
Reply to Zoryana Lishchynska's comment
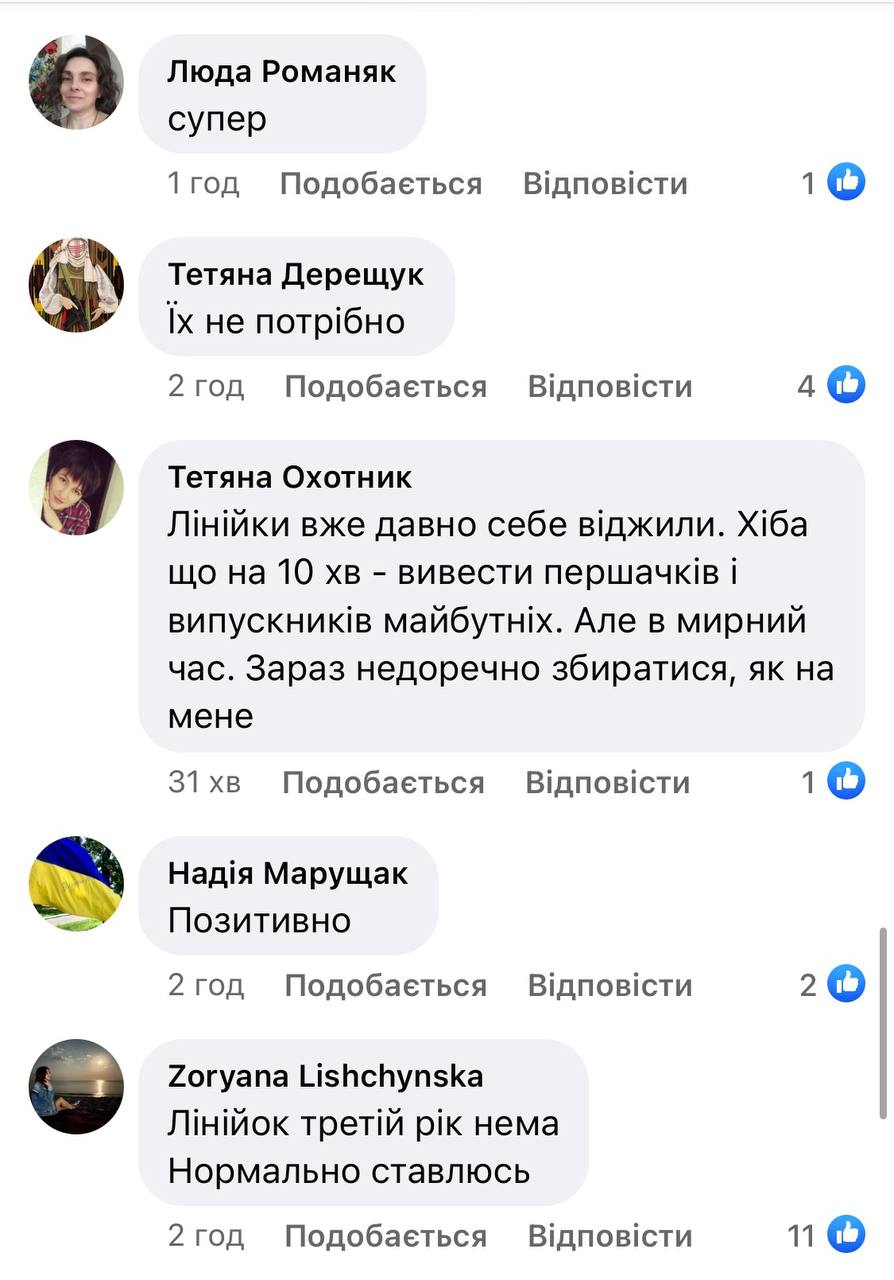610,1236
